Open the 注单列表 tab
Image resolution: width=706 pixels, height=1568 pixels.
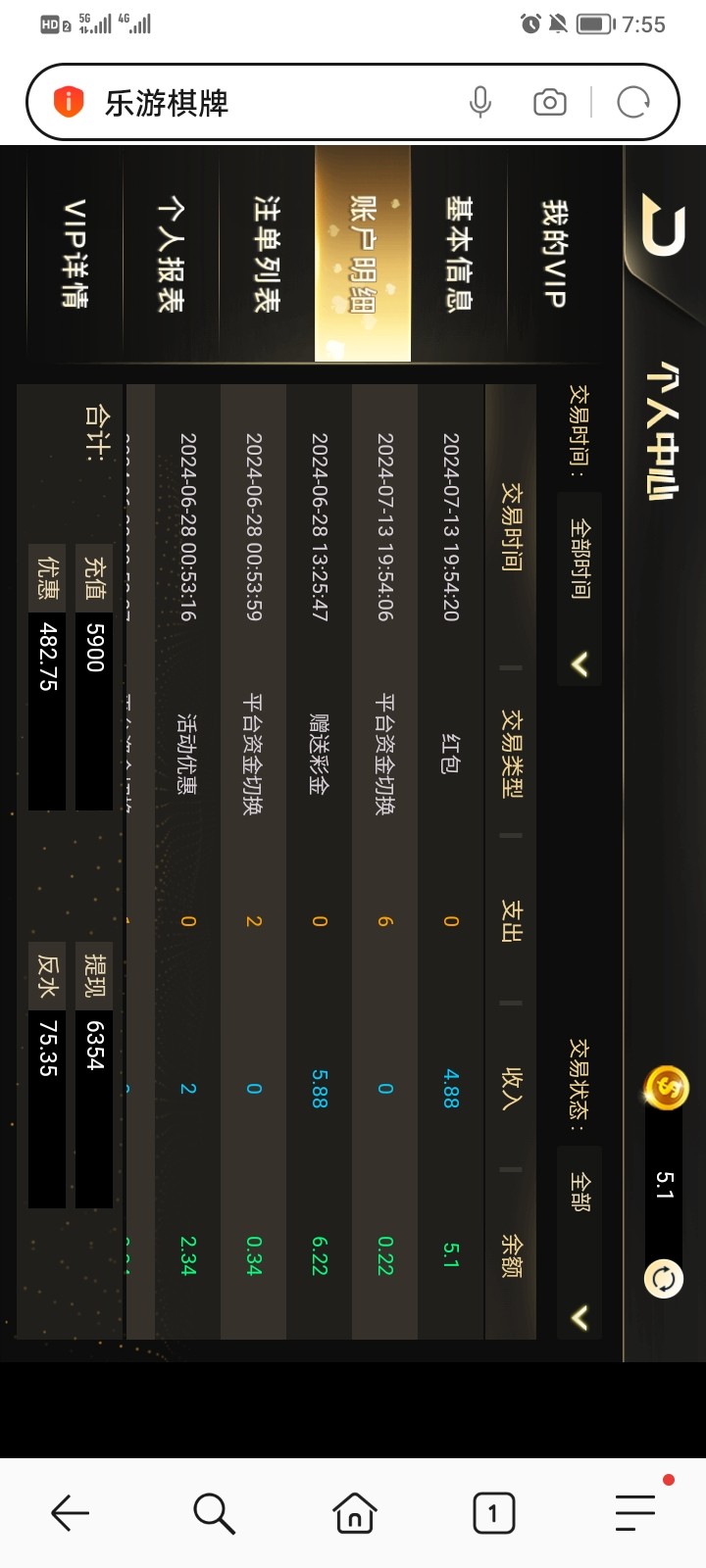point(267,254)
